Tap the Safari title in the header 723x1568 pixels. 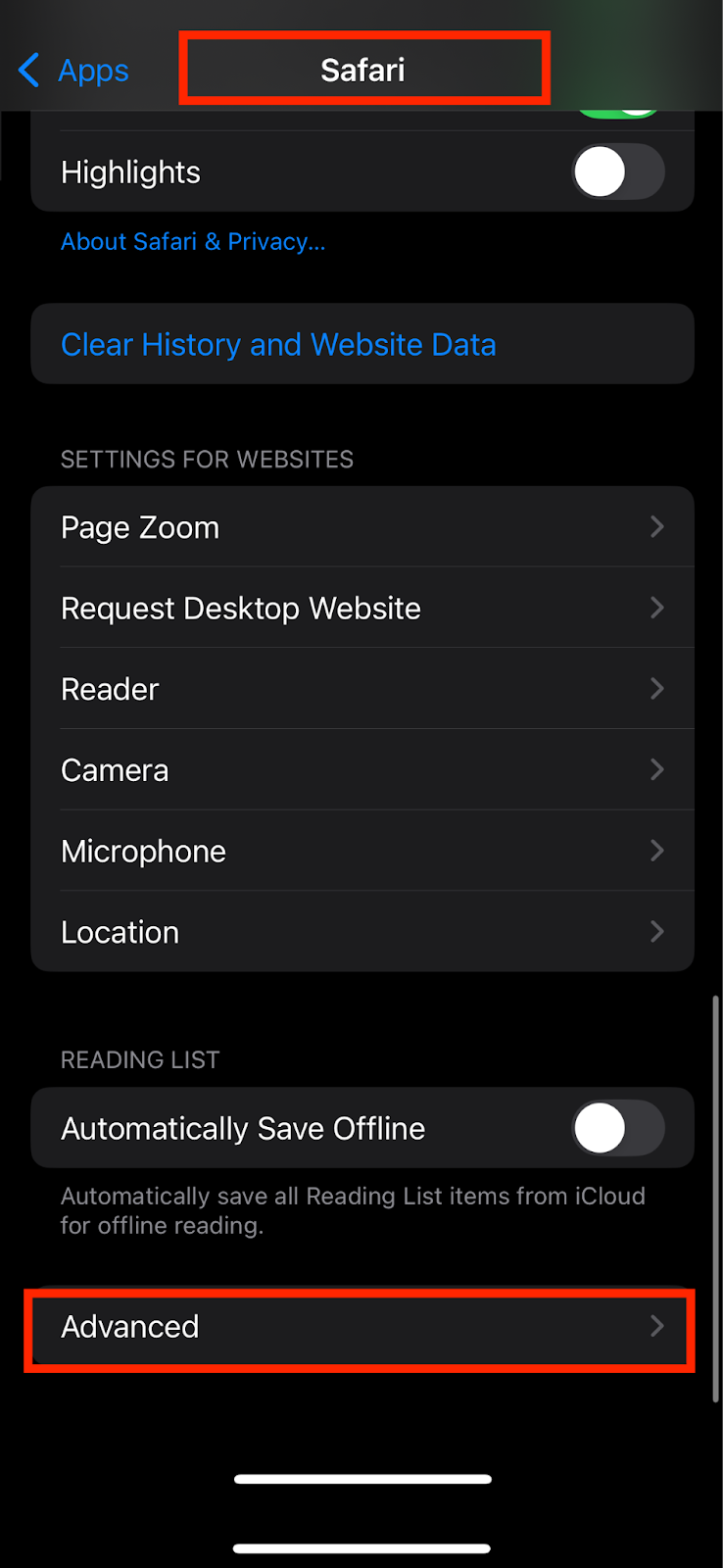[x=361, y=70]
